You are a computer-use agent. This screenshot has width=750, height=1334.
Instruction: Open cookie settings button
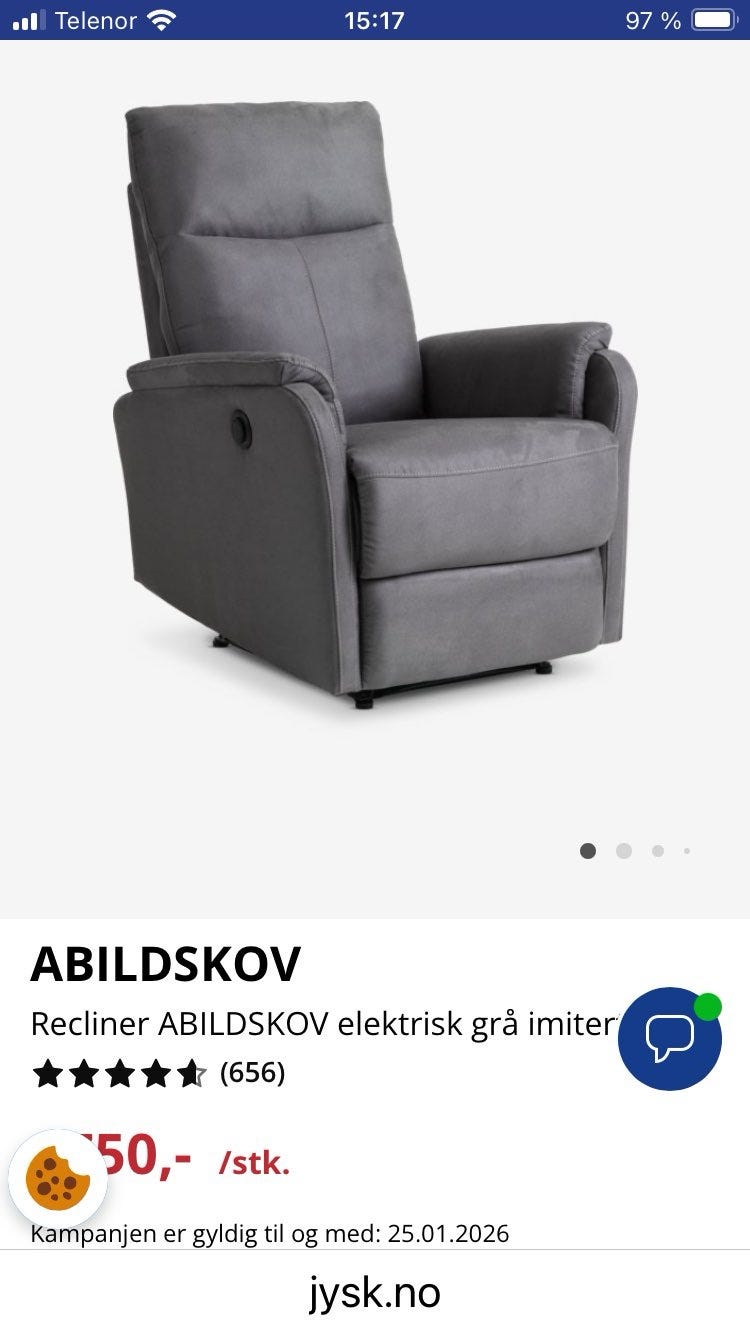[58, 1178]
